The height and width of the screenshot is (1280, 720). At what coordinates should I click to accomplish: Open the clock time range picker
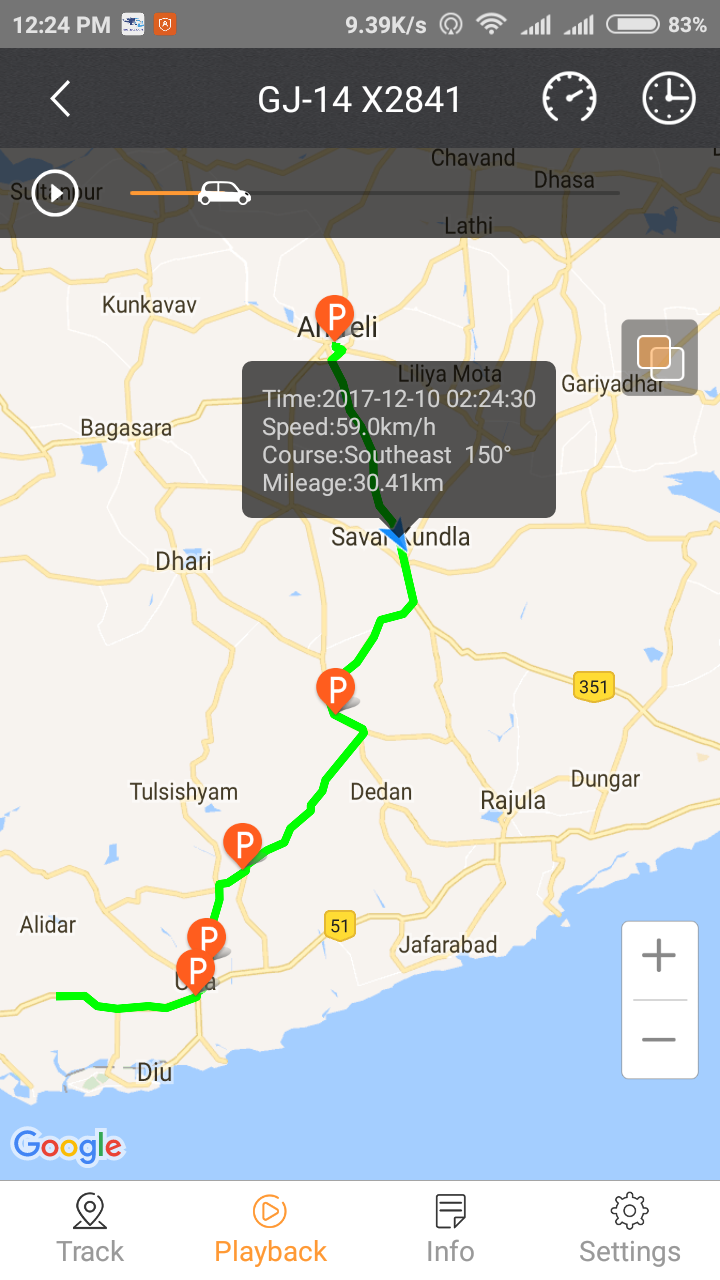point(668,99)
